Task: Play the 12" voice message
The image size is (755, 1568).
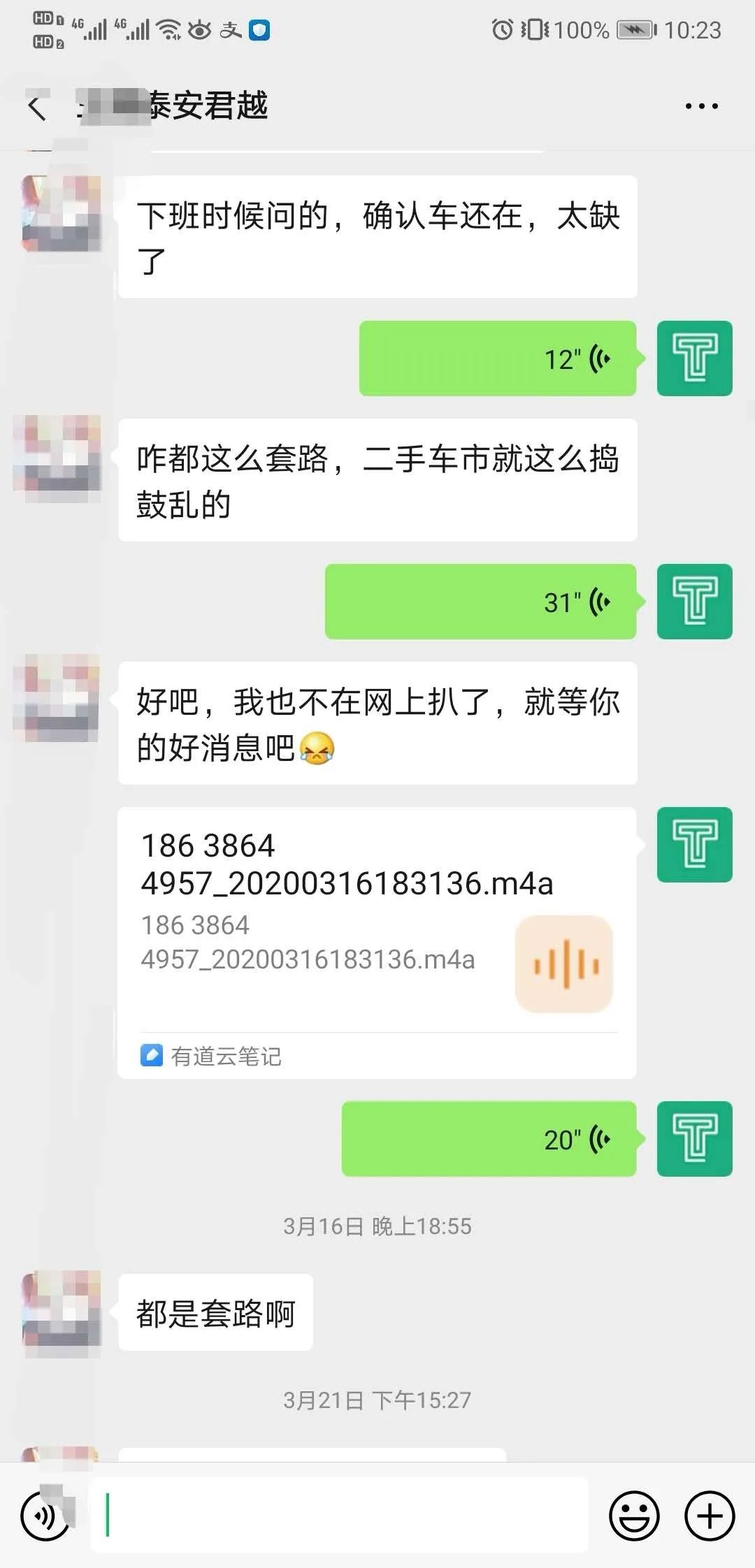Action: [497, 358]
